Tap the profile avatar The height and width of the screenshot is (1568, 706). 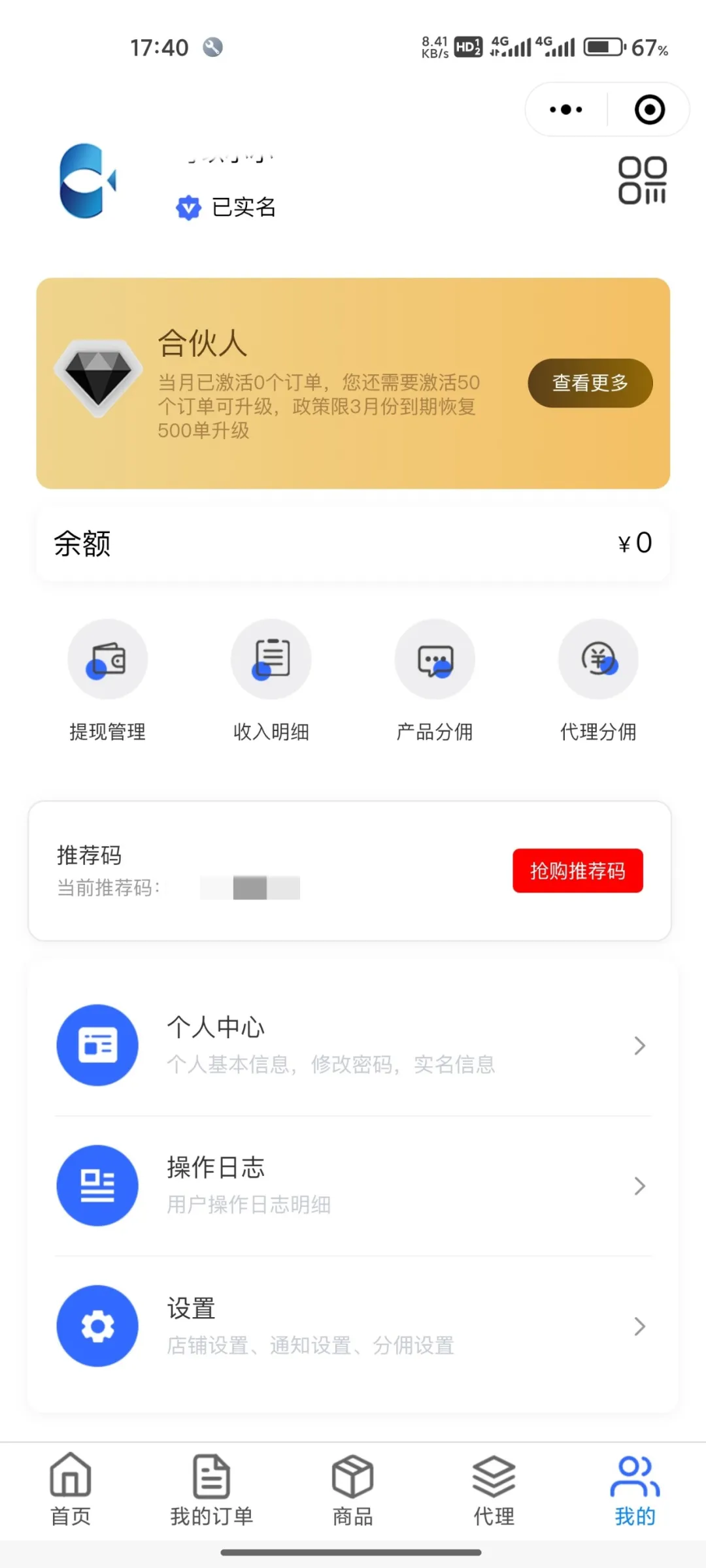tap(88, 181)
